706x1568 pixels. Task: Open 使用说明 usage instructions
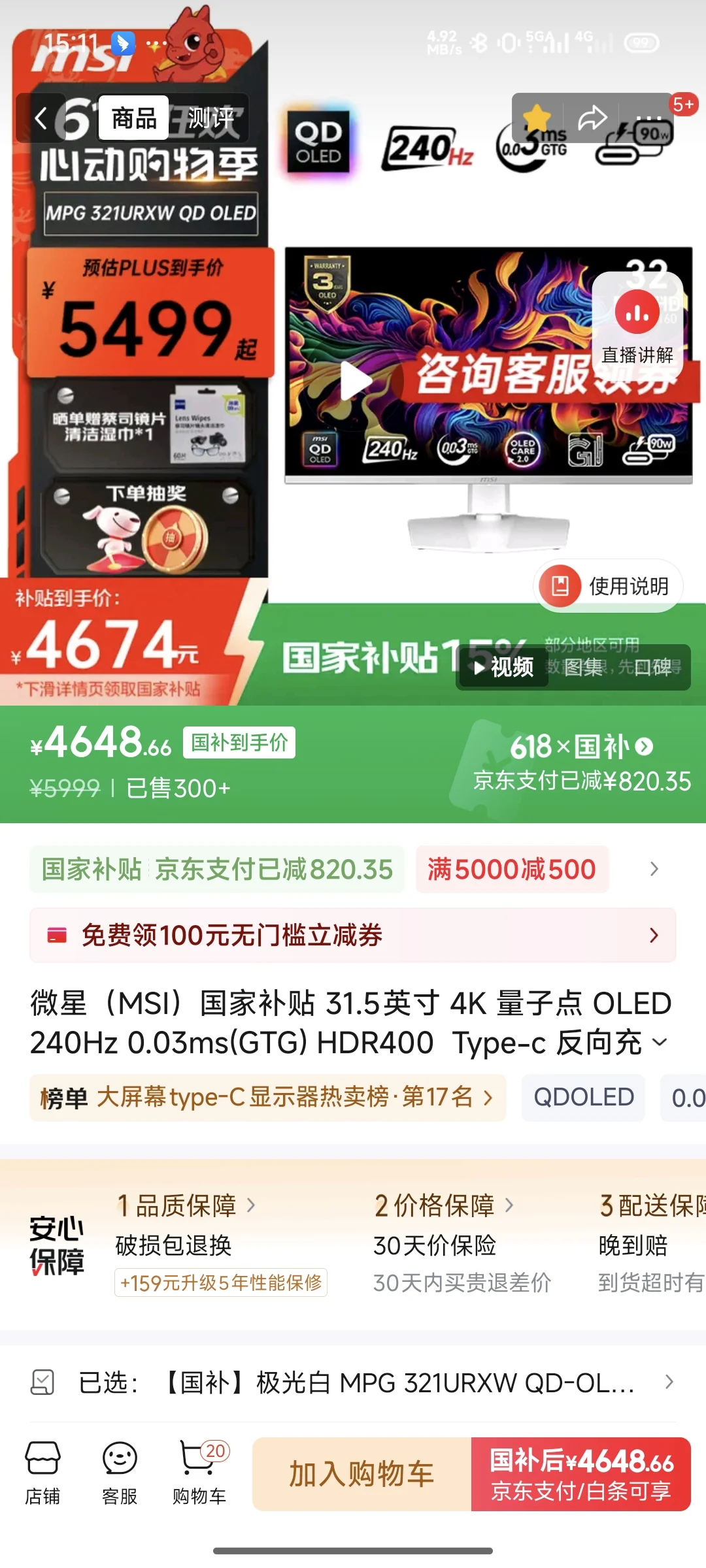pyautogui.click(x=609, y=586)
